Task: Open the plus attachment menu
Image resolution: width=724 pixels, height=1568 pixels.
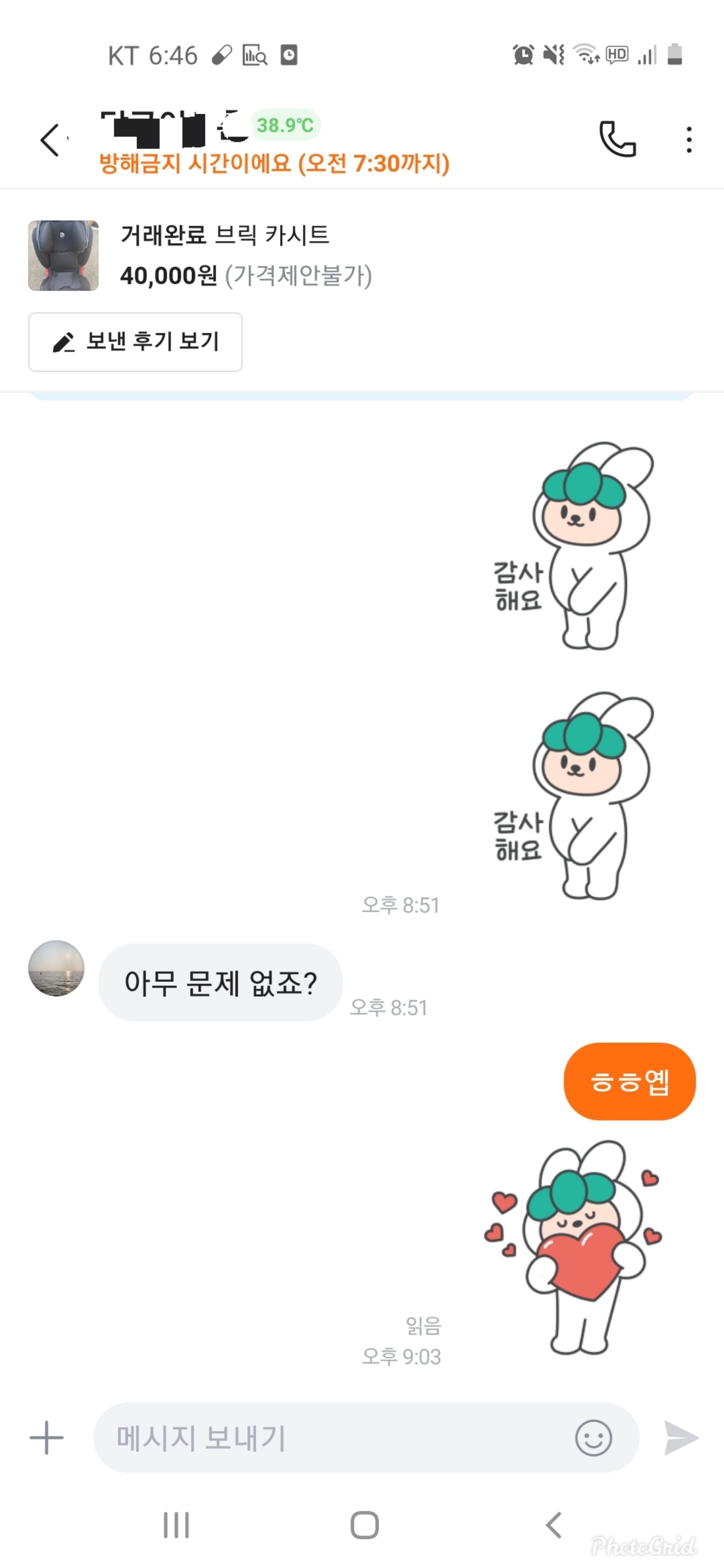Action: coord(46,1438)
